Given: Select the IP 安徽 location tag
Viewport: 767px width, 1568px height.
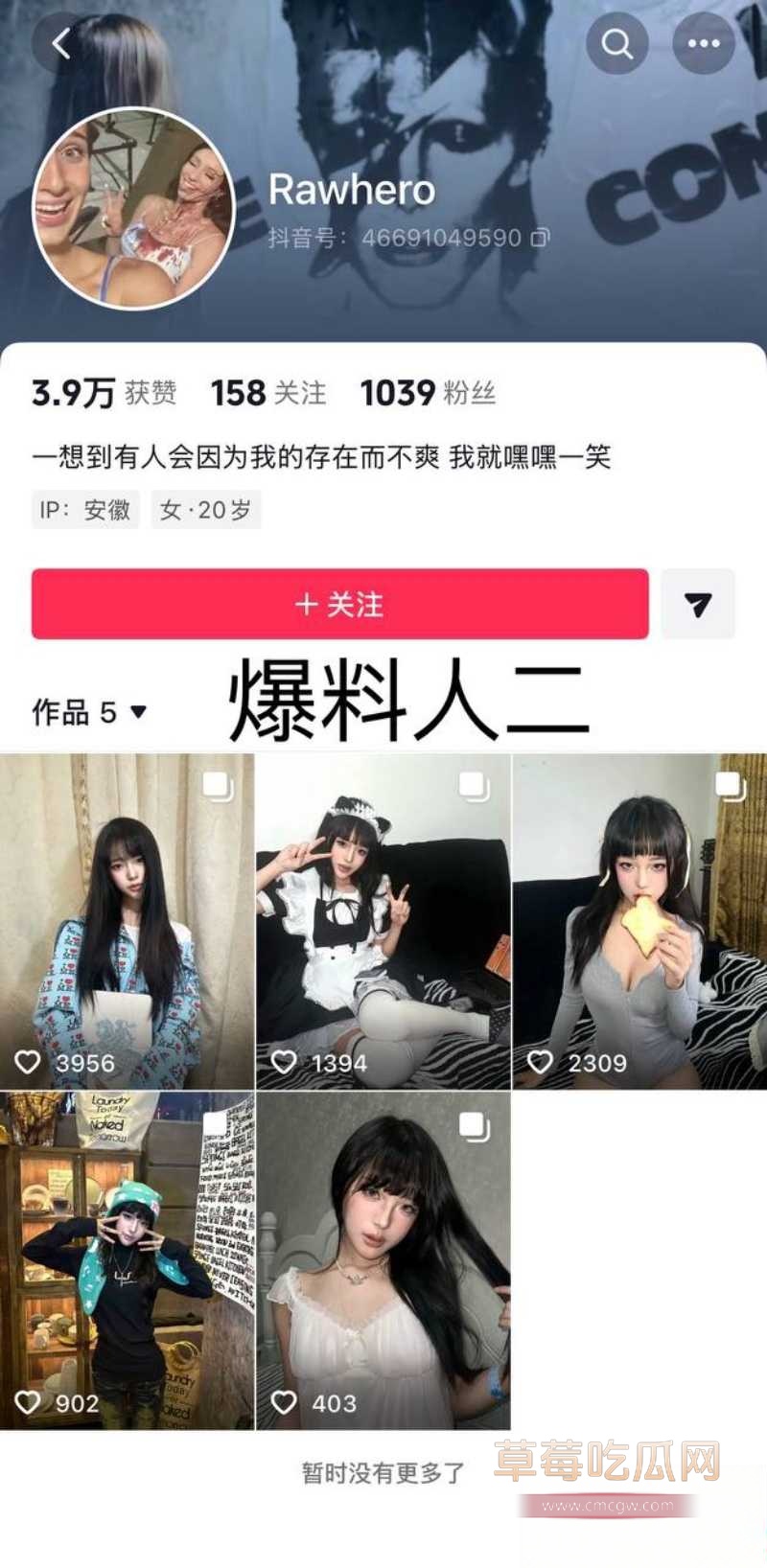Looking at the screenshot, I should pyautogui.click(x=85, y=510).
